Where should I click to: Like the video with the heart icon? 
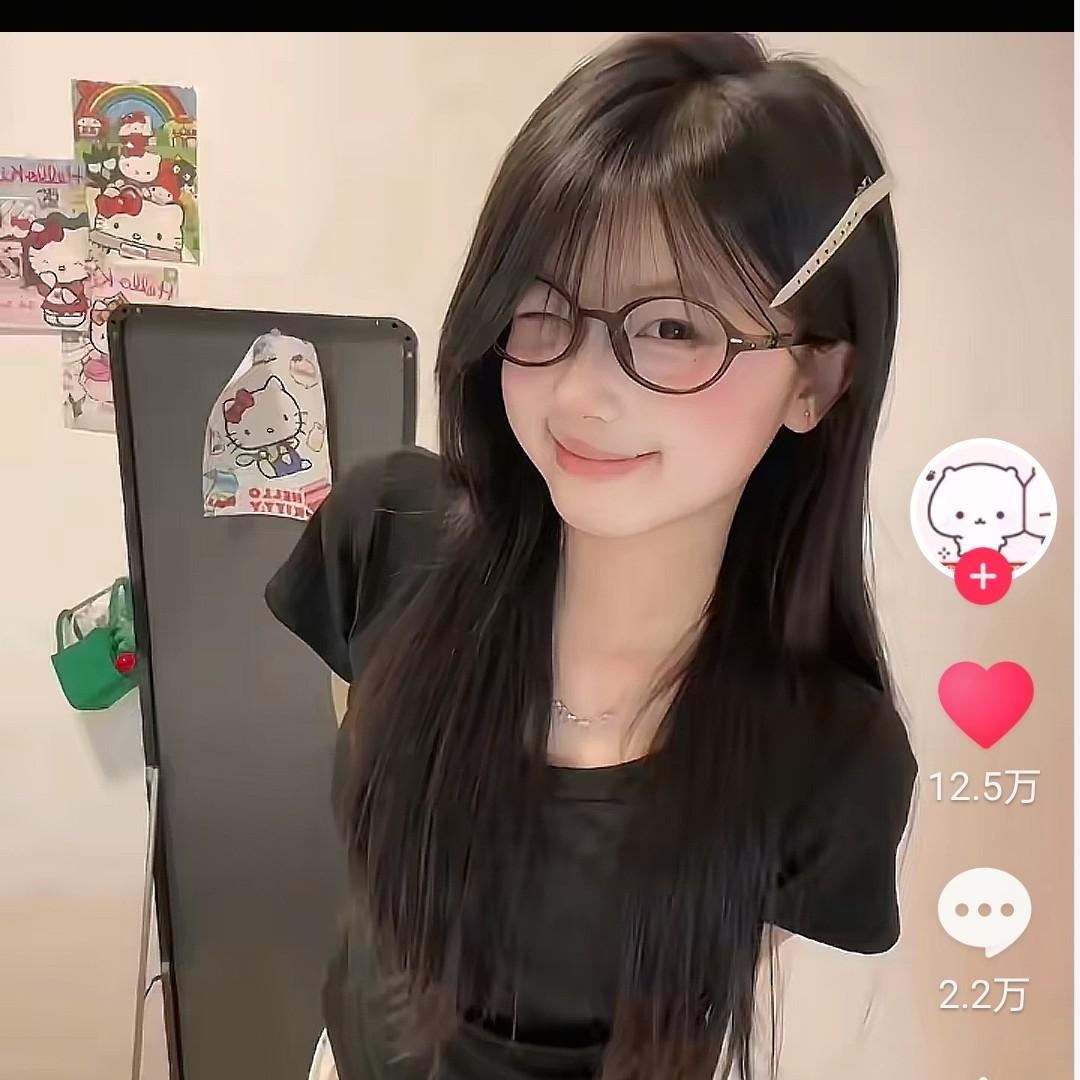pos(985,703)
